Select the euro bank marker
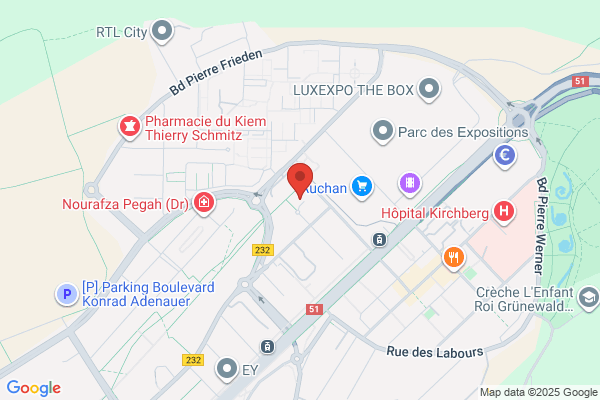The width and height of the screenshot is (600, 400). coord(505,156)
